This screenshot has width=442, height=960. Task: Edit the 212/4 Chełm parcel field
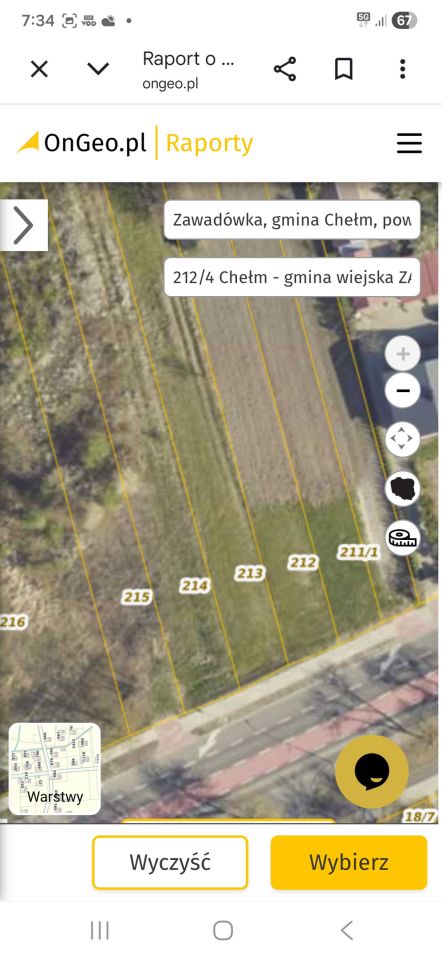pos(292,277)
